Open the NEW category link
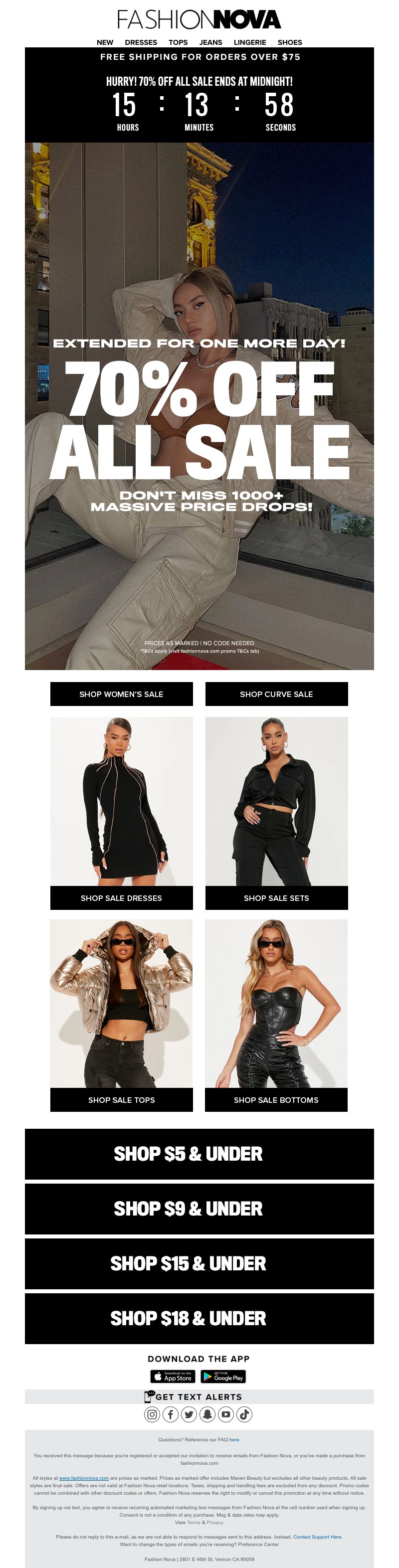This screenshot has width=399, height=1568. 105,42
